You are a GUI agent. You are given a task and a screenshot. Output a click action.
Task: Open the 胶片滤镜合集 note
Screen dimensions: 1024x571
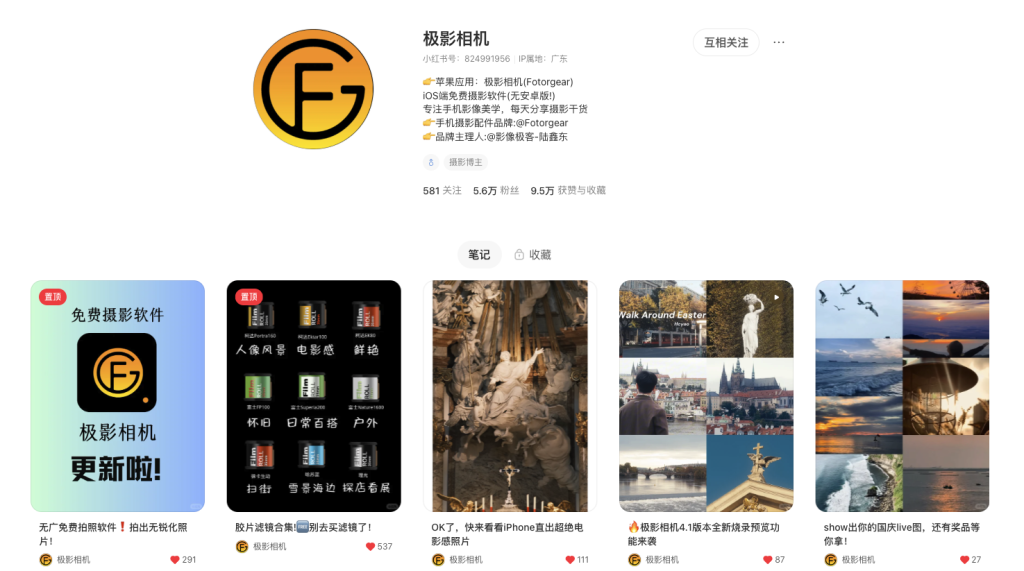pyautogui.click(x=313, y=396)
